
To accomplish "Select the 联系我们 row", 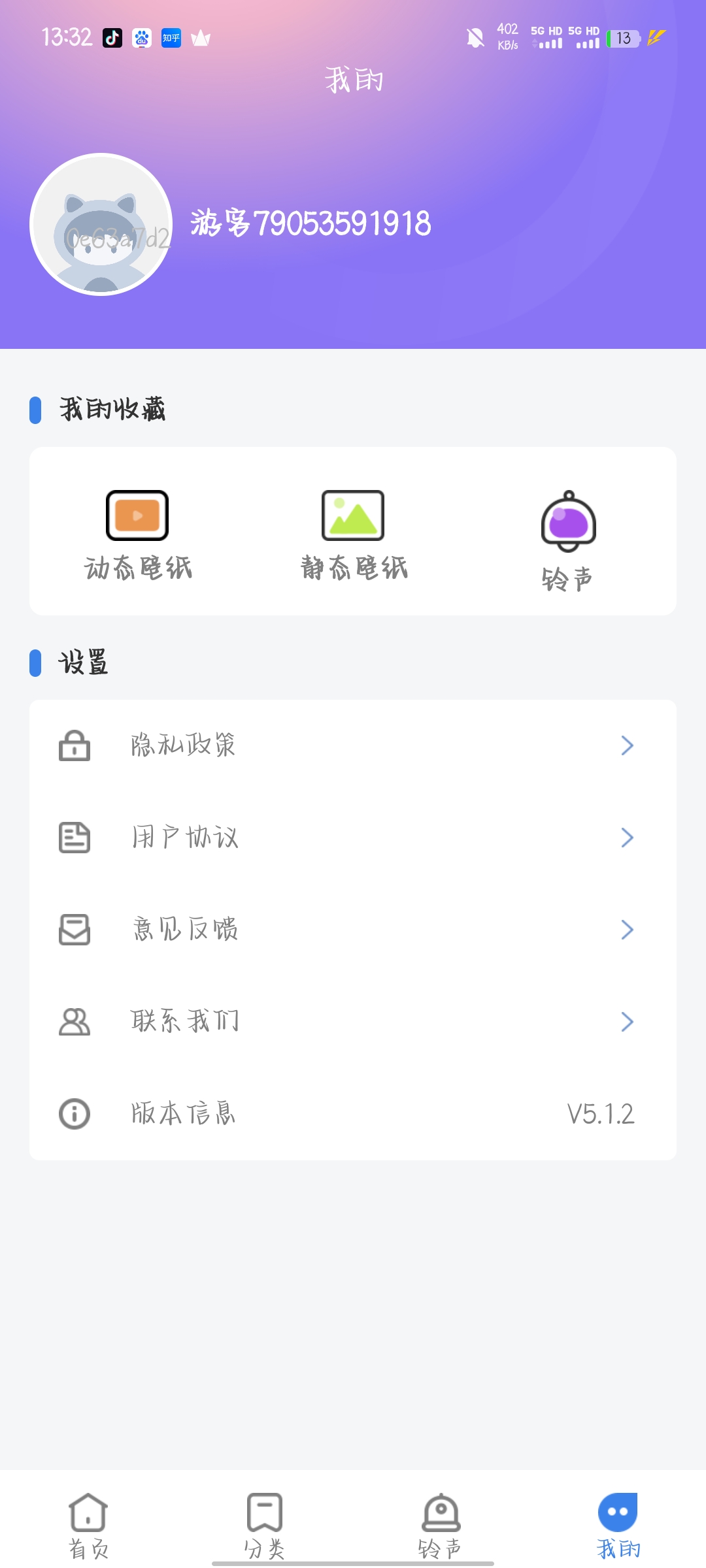I will pos(353,1022).
